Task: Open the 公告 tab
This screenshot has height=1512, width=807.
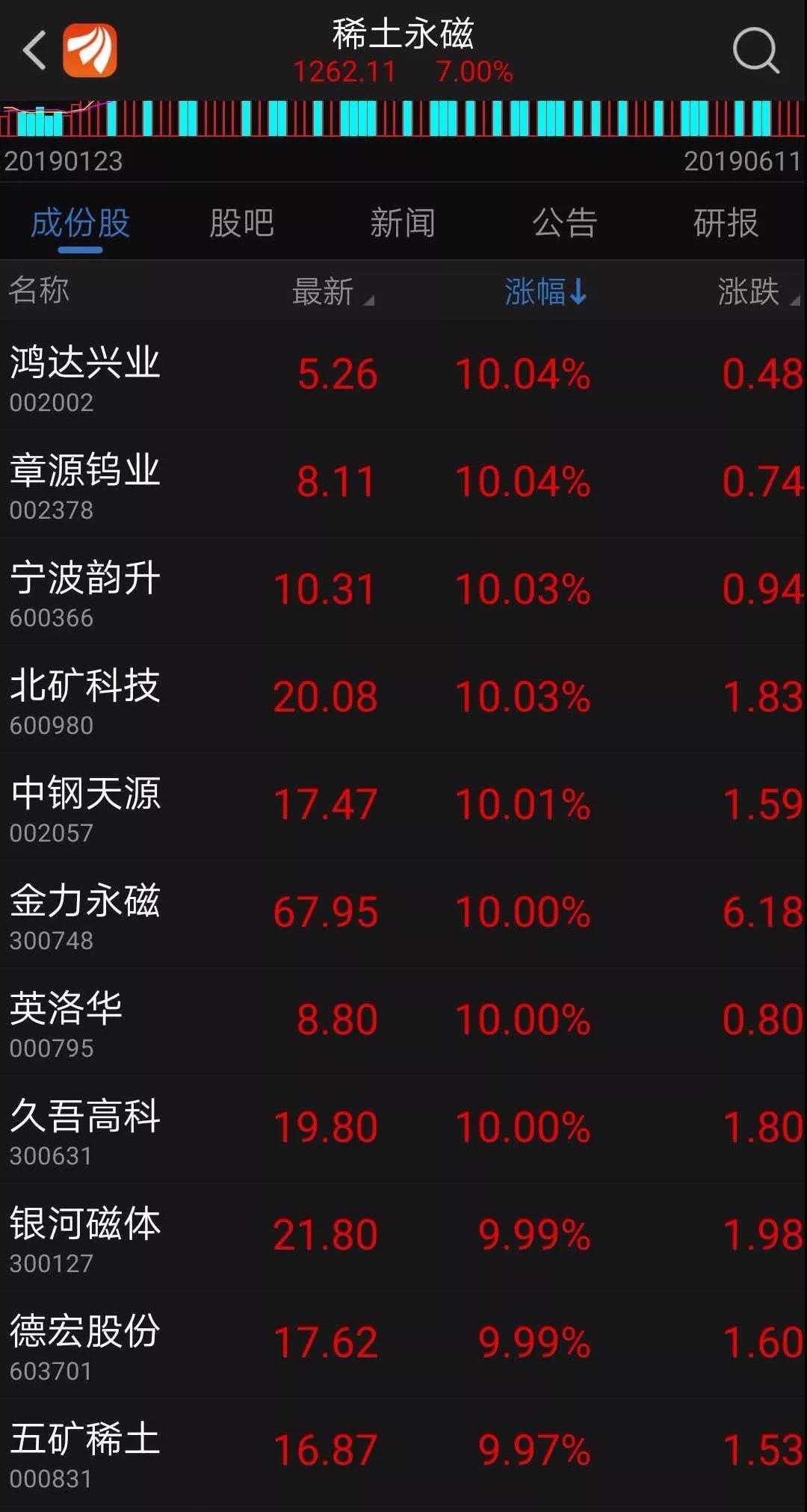Action: pyautogui.click(x=564, y=223)
